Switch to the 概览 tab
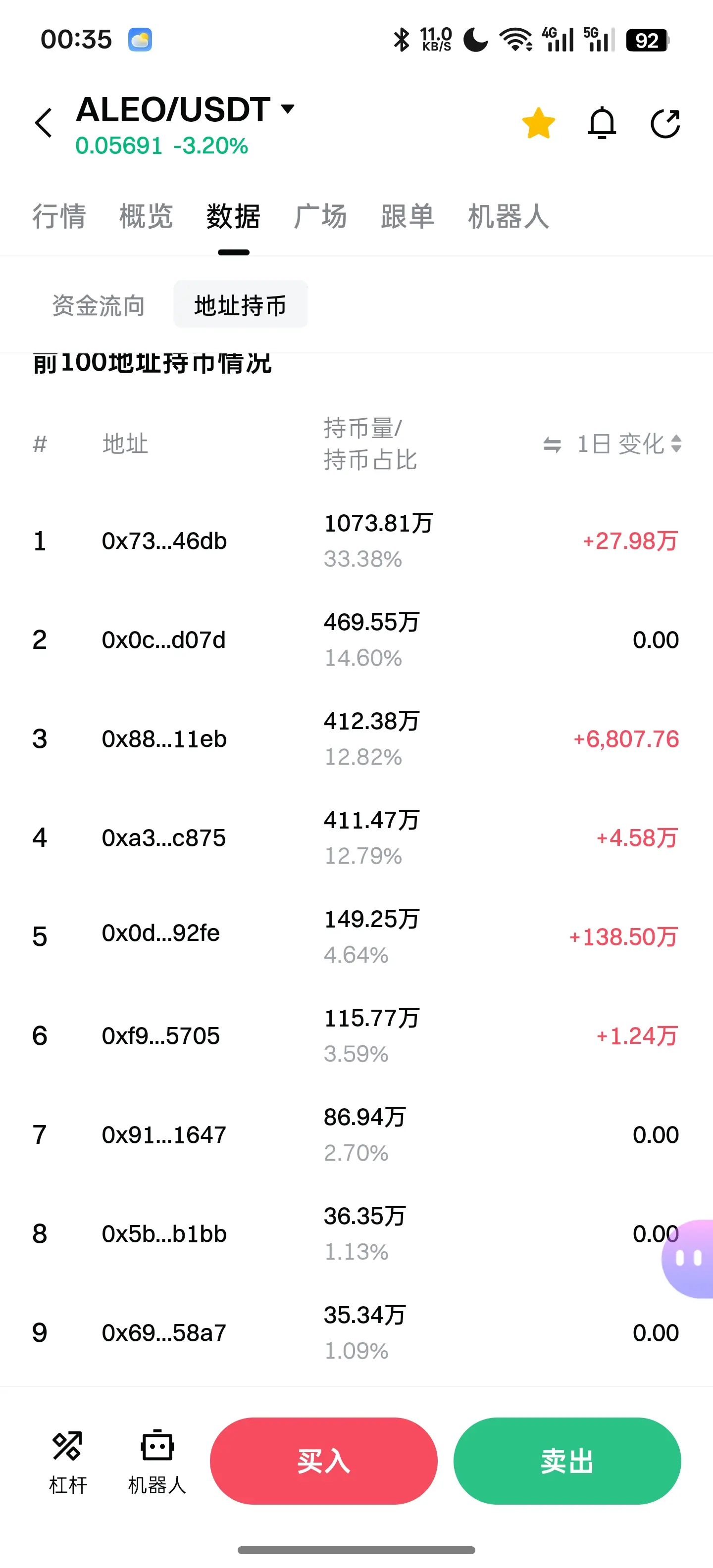Screen dimensions: 713x1568 [x=146, y=217]
